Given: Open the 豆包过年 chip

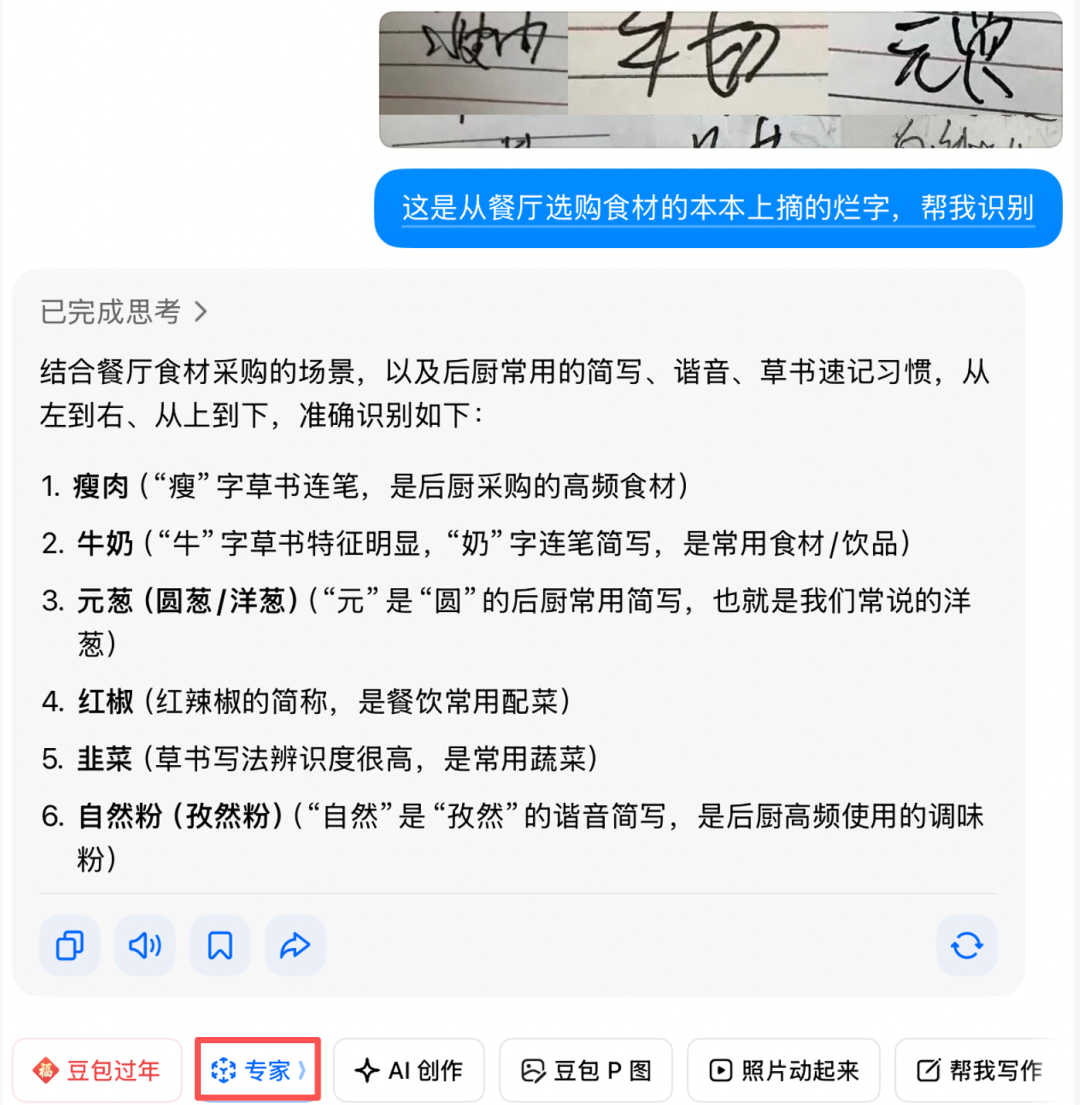Looking at the screenshot, I should pos(98,1071).
